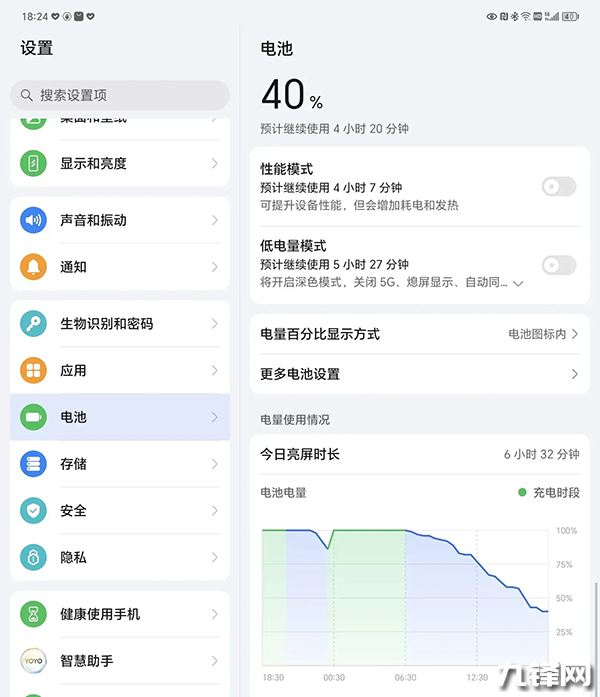The width and height of the screenshot is (600, 697).
Task: Open 显示和亮度 settings
Action: [120, 163]
